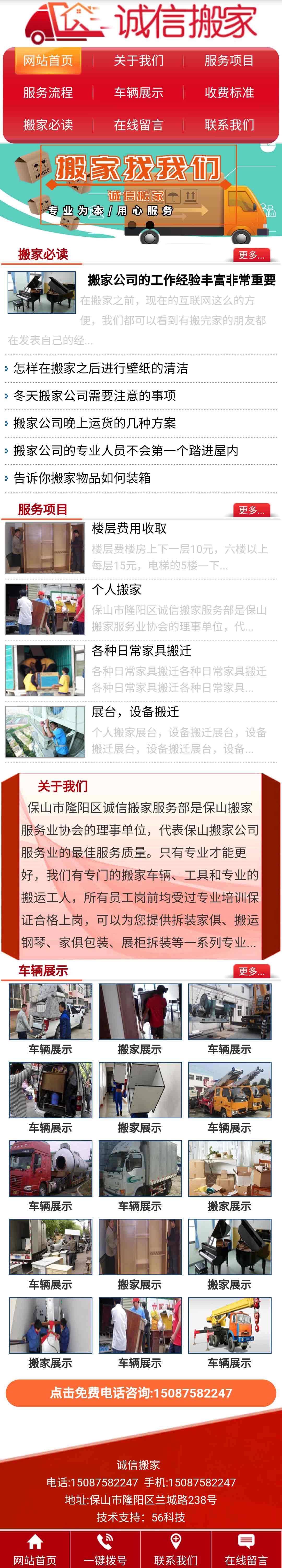This screenshot has height=1568, width=282.
Task: Call via 点击免费电话咨询 button
Action: click(x=141, y=1393)
